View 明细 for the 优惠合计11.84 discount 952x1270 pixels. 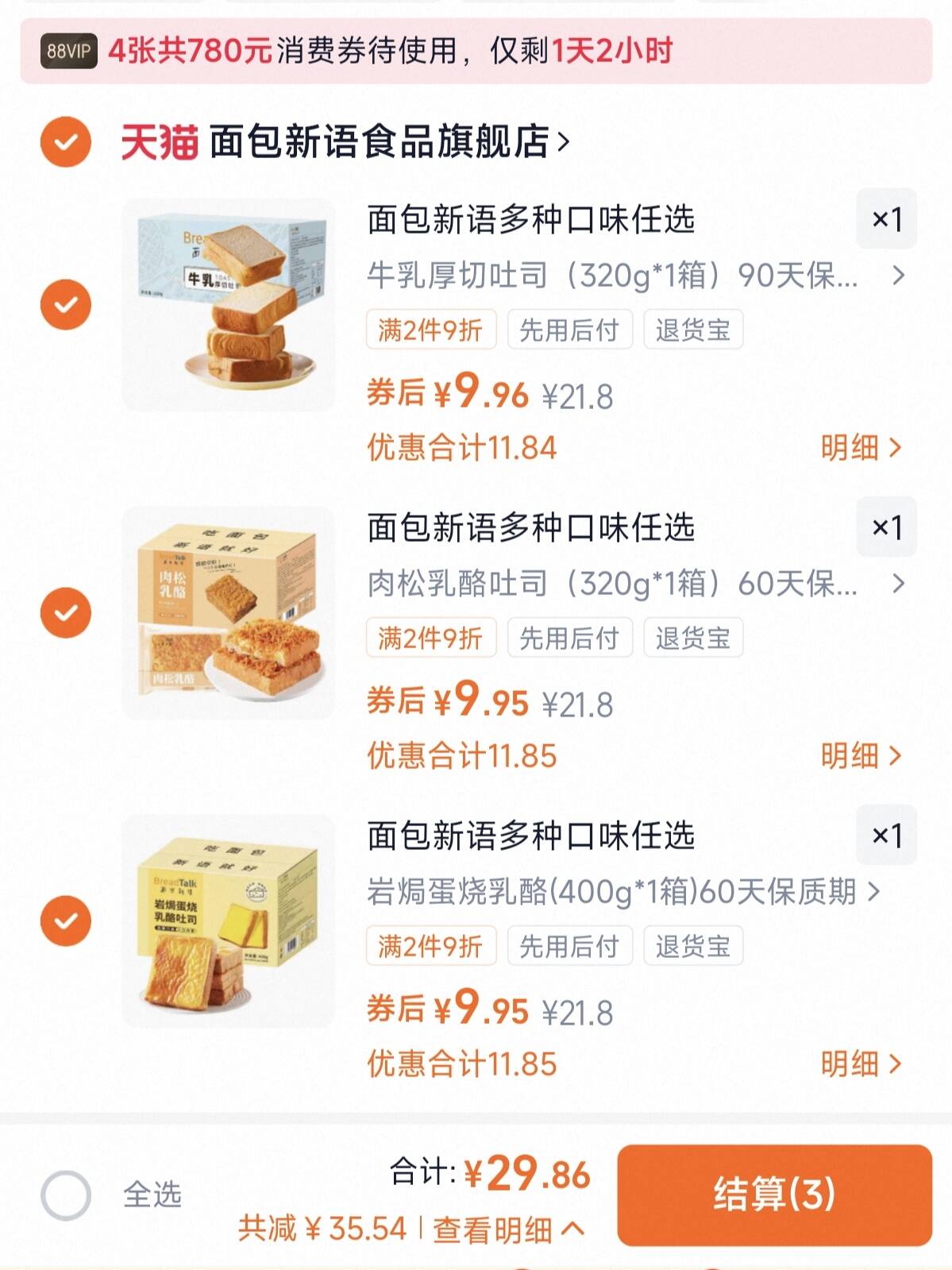861,448
